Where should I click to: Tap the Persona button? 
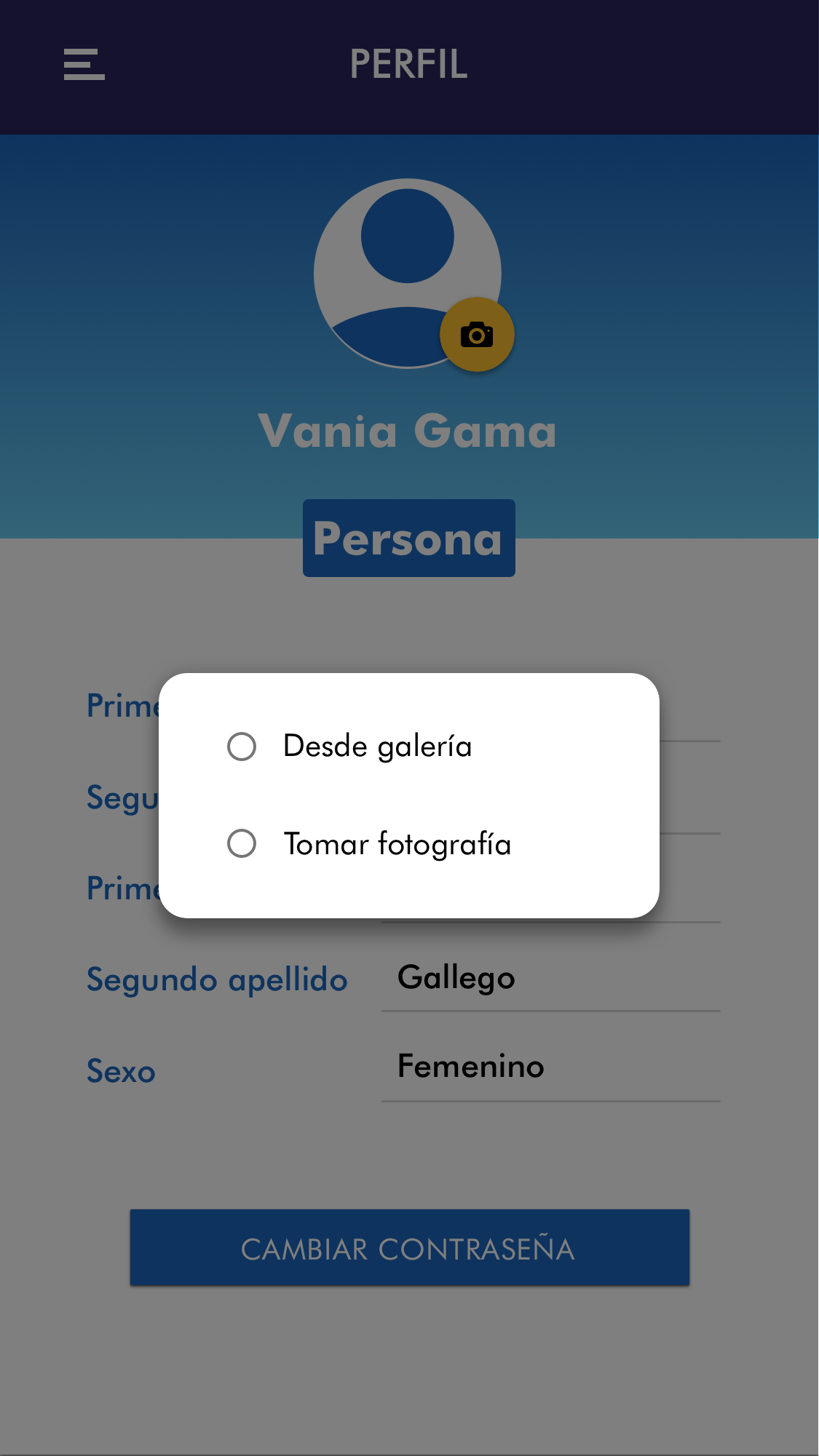click(408, 538)
